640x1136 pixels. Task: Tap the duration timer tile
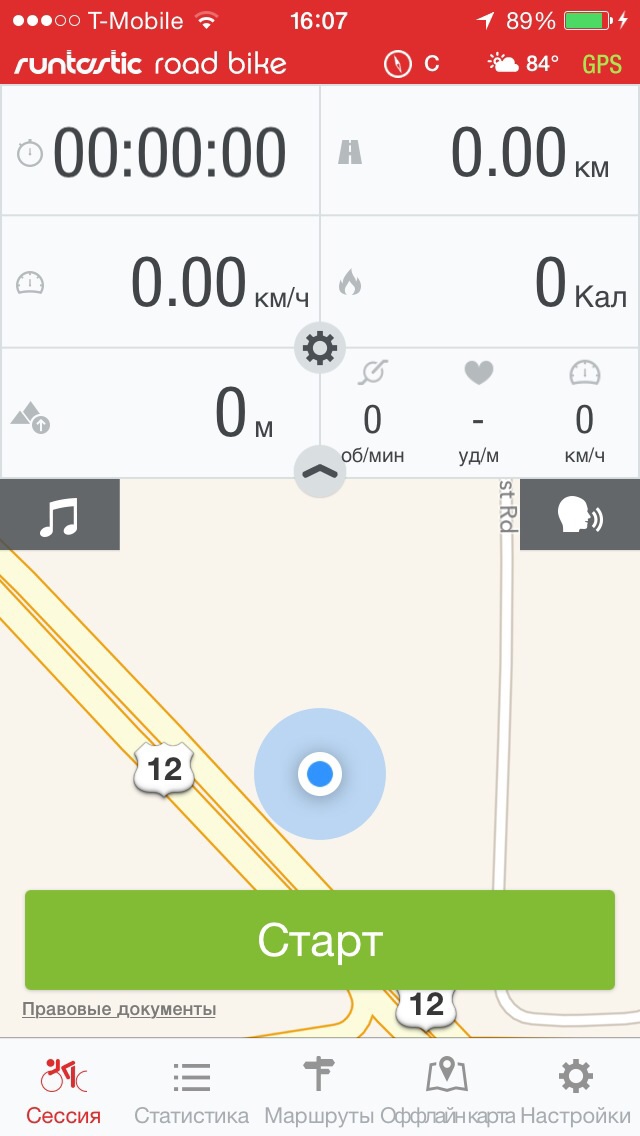[x=160, y=152]
